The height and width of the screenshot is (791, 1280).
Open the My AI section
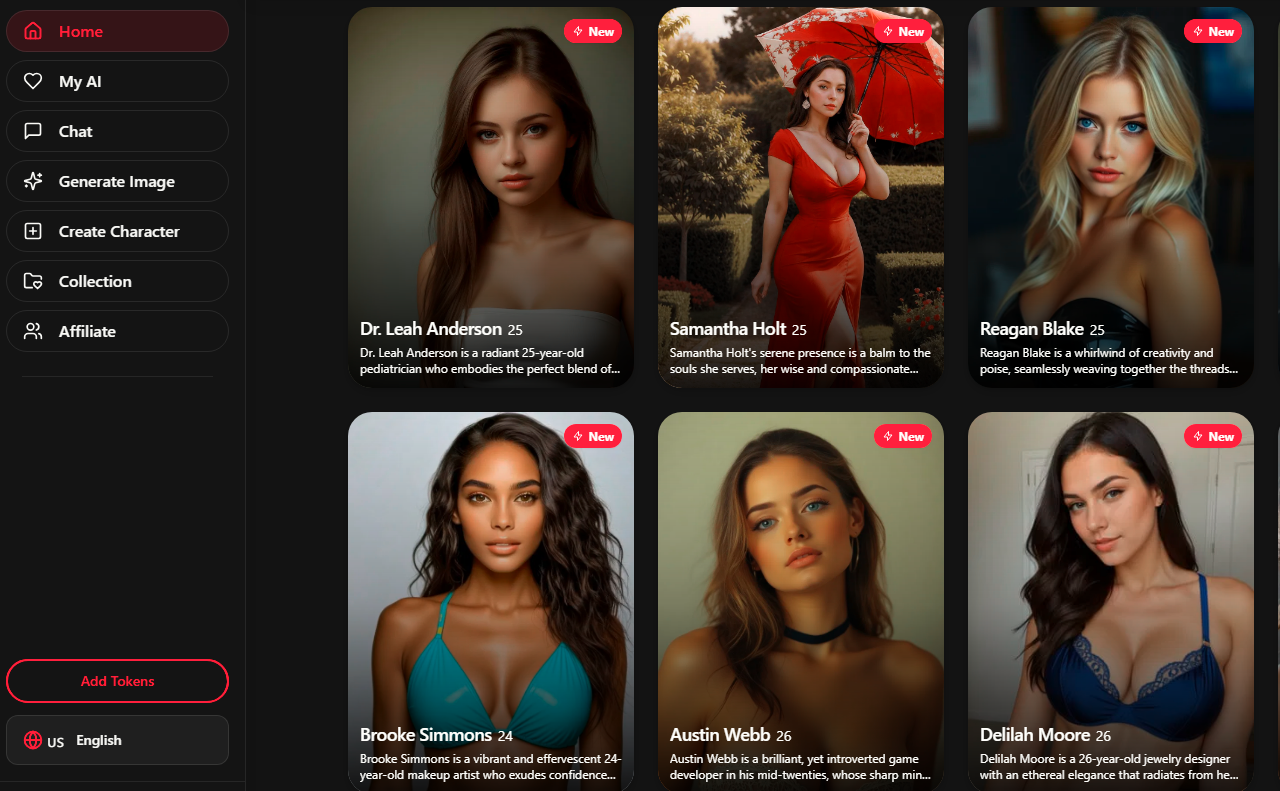(117, 81)
